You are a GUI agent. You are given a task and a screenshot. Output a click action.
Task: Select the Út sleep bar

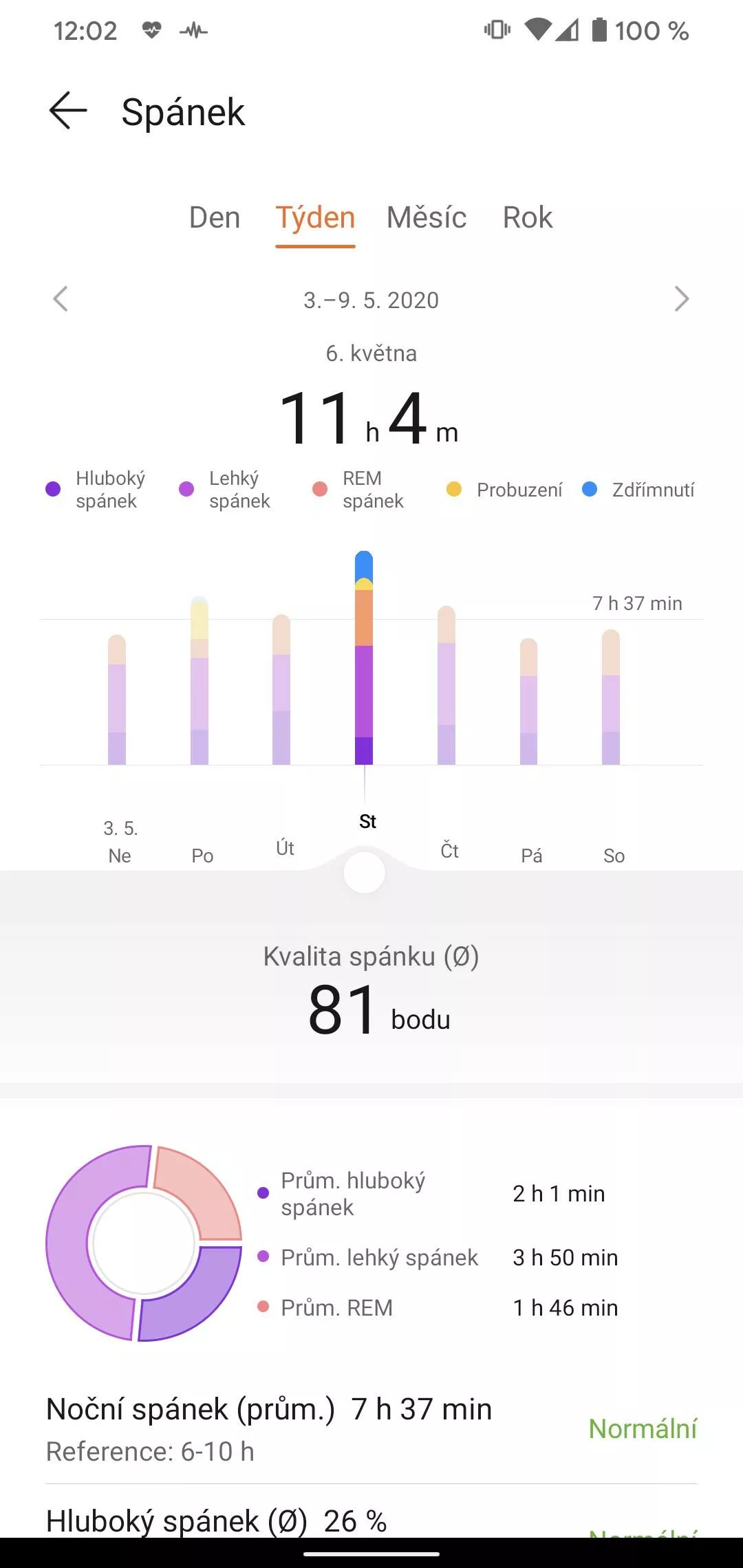point(281,689)
